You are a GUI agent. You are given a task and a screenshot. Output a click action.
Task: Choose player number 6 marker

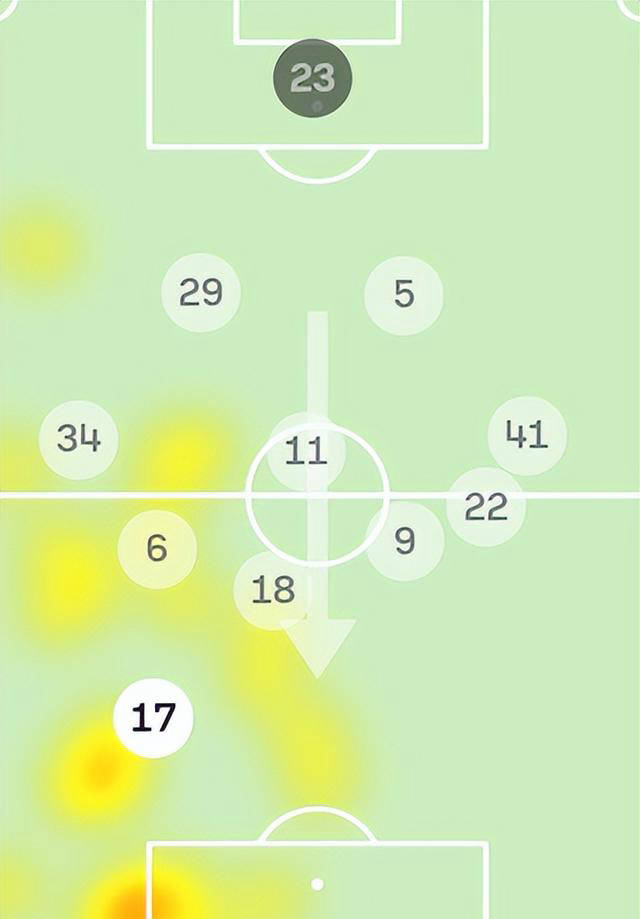point(157,548)
